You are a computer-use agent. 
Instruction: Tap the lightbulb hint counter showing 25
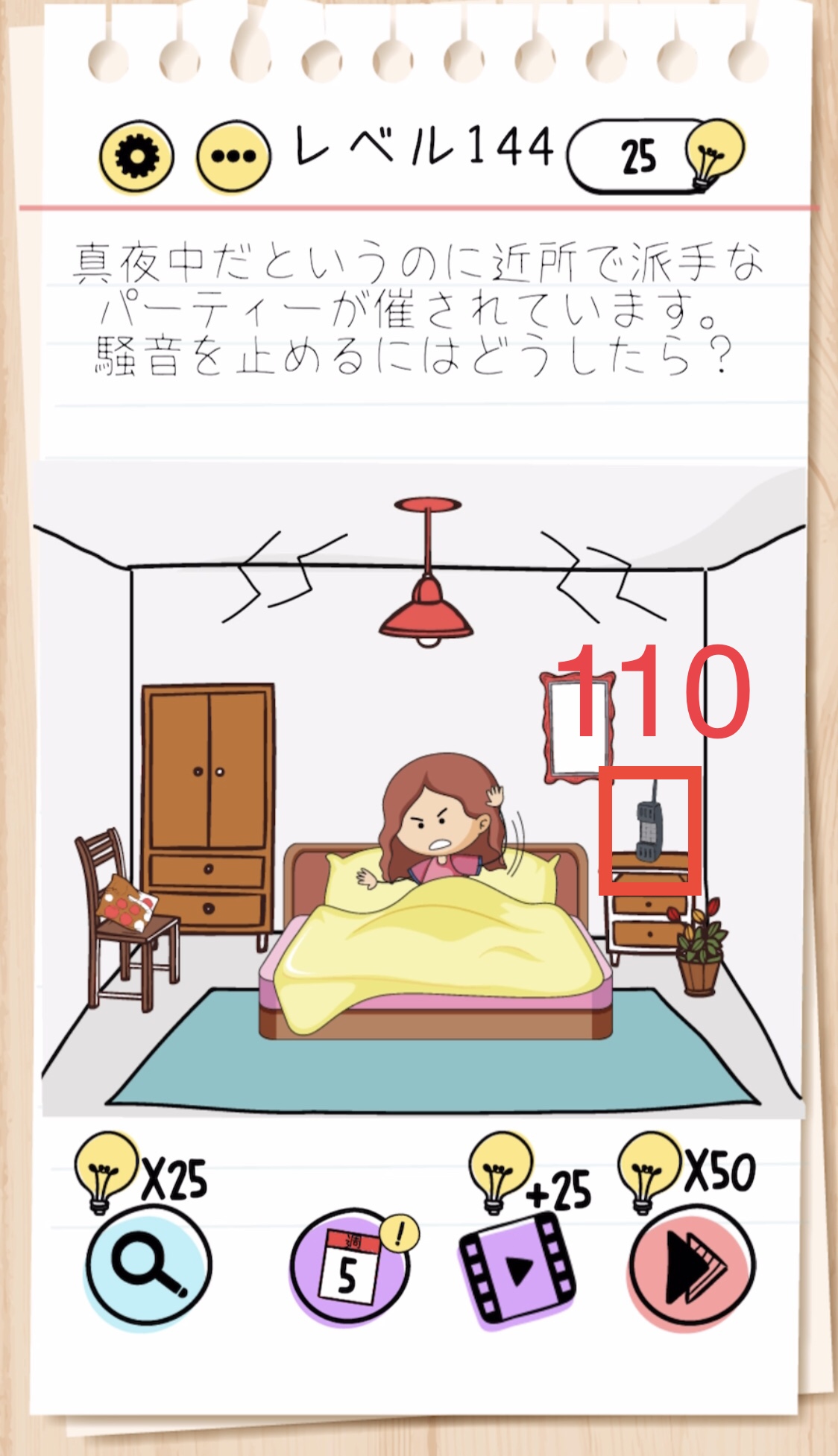tap(655, 155)
